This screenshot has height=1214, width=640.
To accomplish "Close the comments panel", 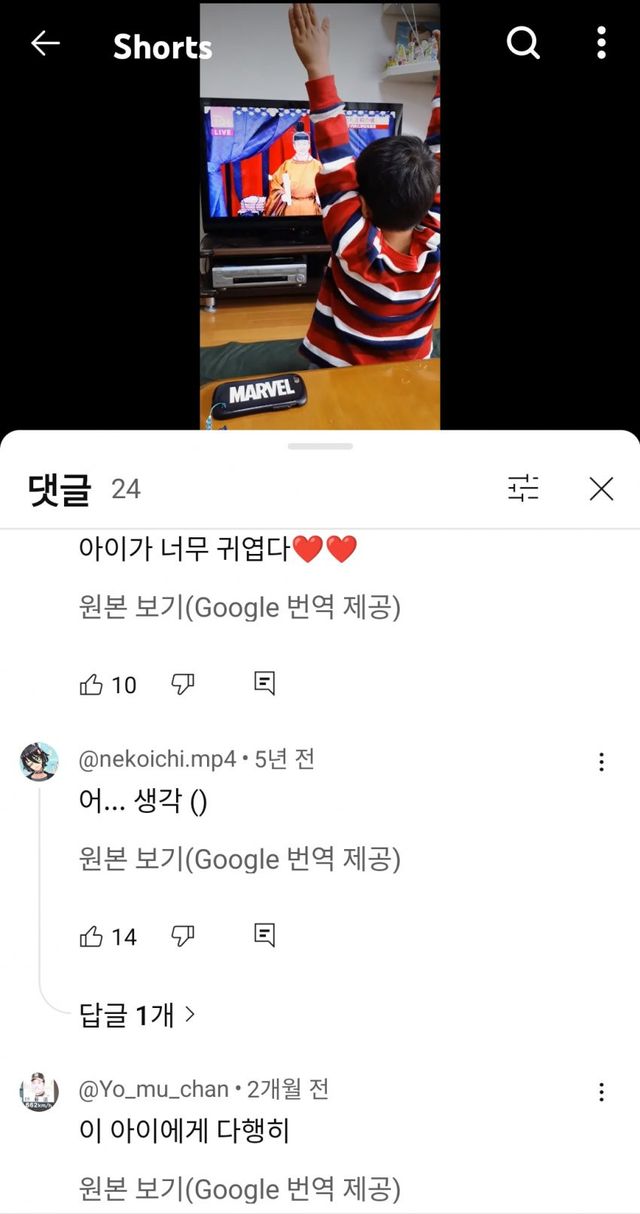I will (x=601, y=488).
